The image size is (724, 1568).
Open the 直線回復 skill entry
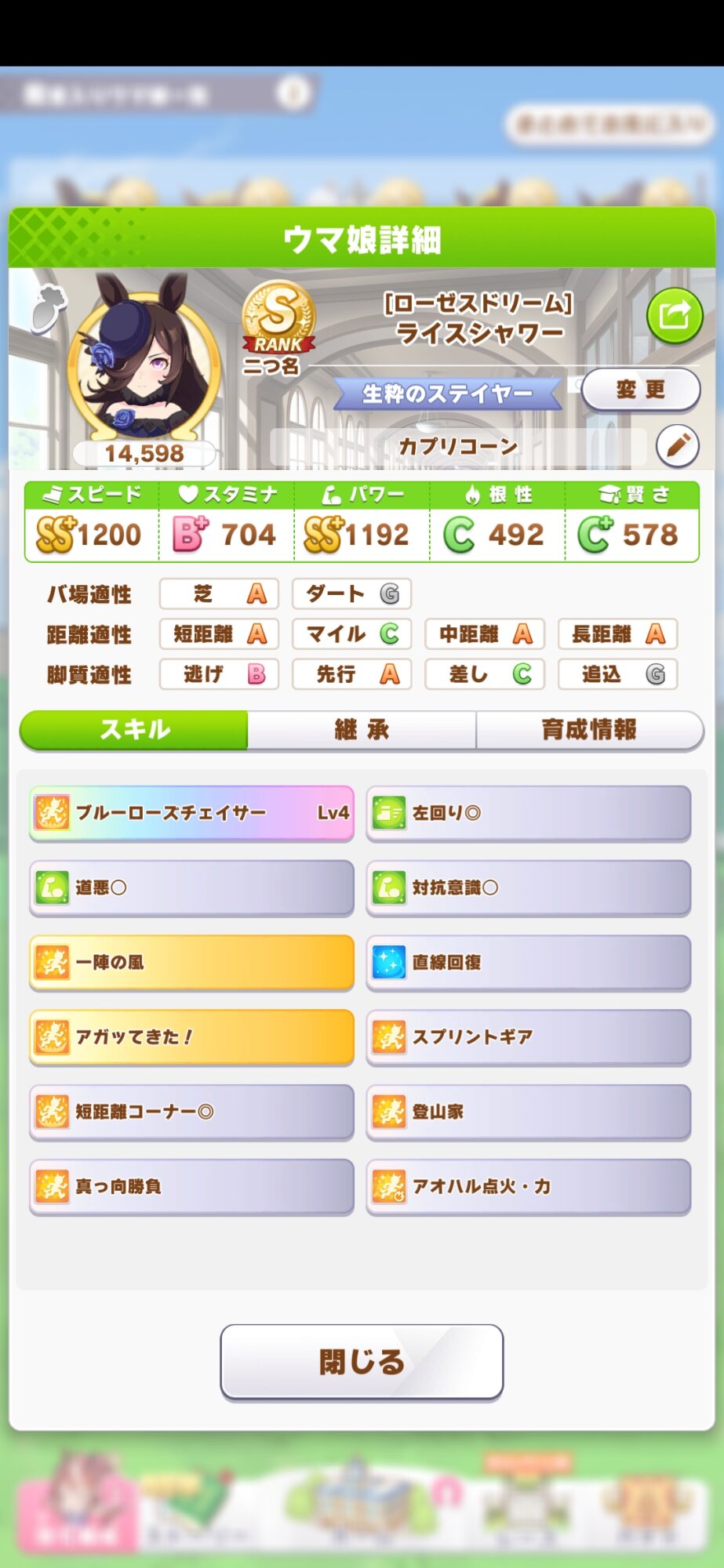528,962
